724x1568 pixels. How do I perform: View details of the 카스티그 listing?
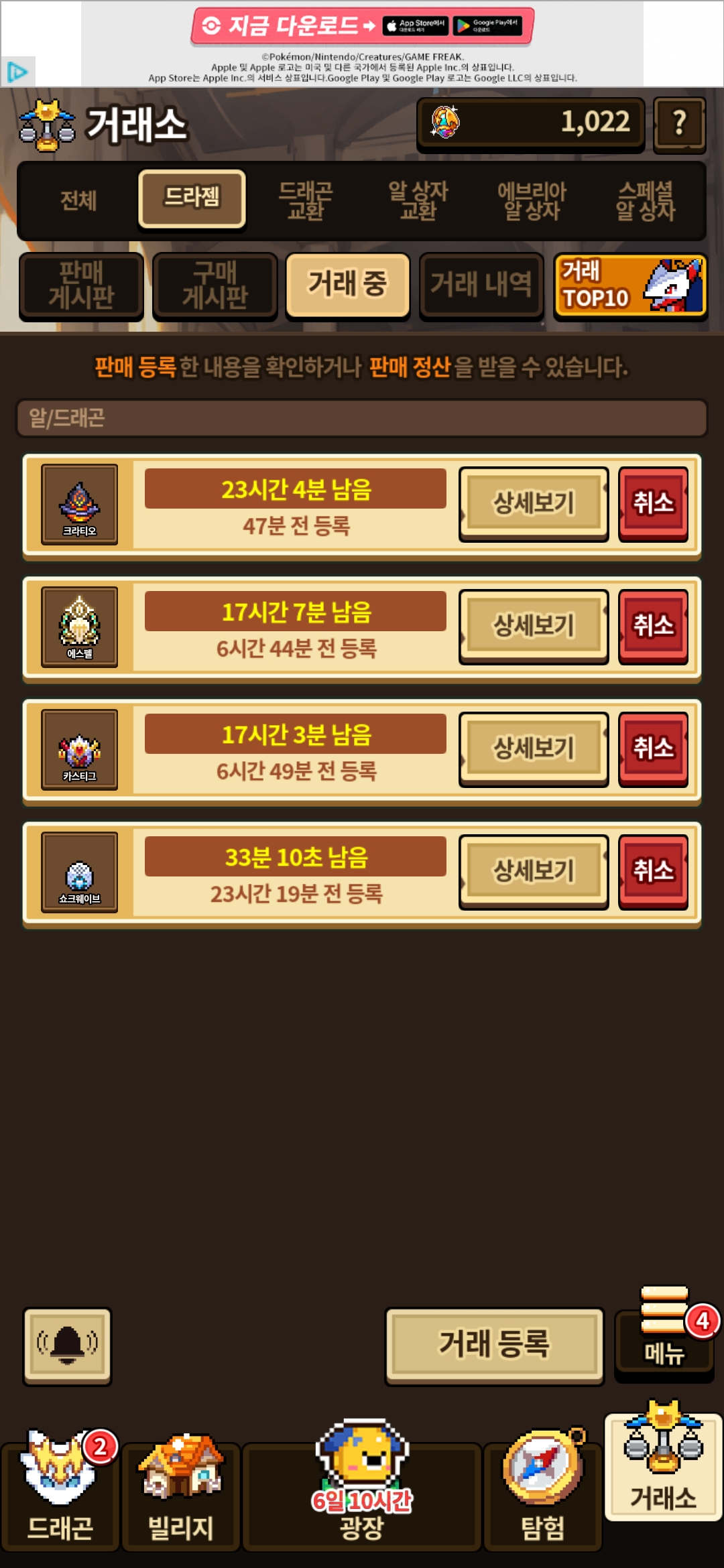coord(533,748)
